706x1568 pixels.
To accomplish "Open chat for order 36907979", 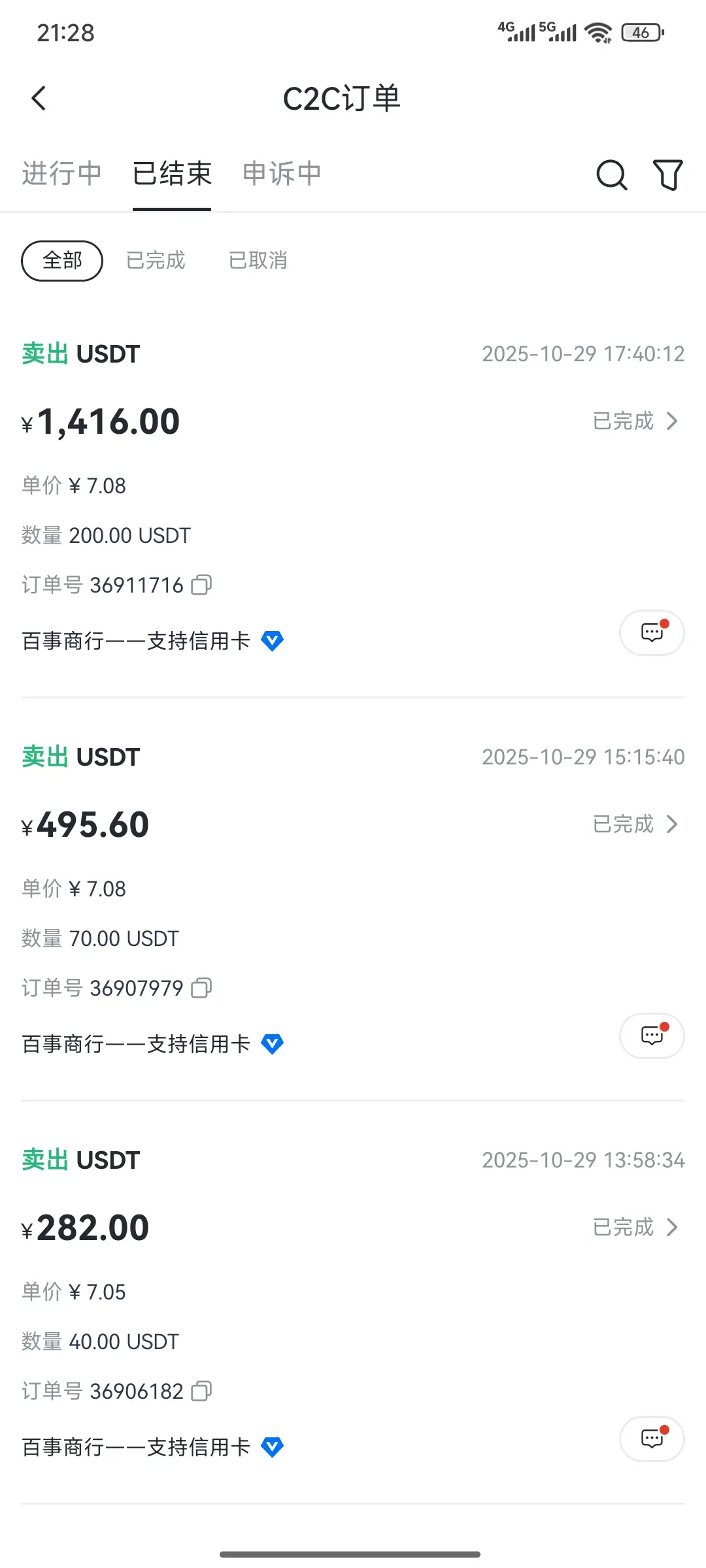I will (652, 1036).
